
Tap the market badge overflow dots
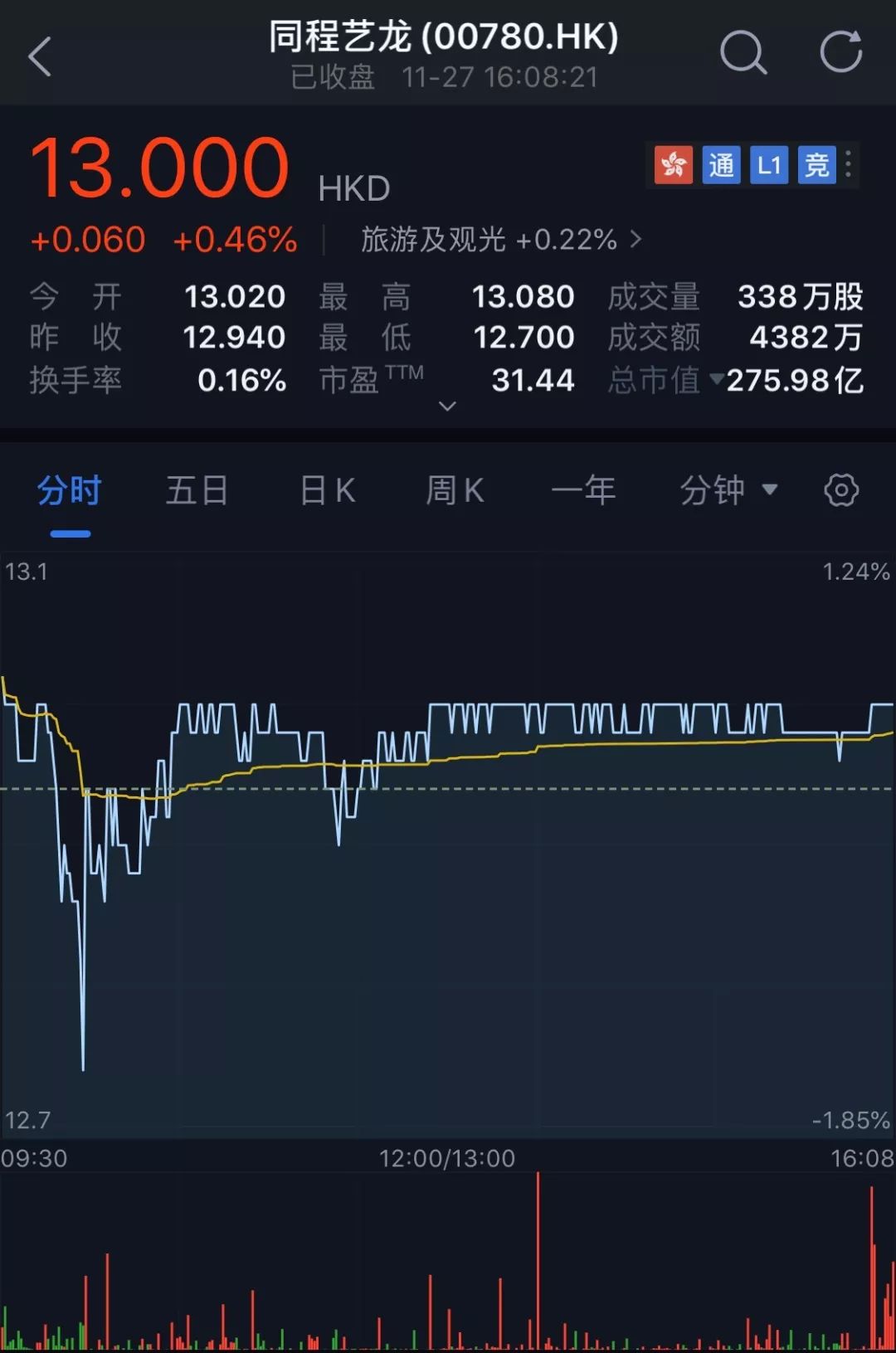click(848, 164)
